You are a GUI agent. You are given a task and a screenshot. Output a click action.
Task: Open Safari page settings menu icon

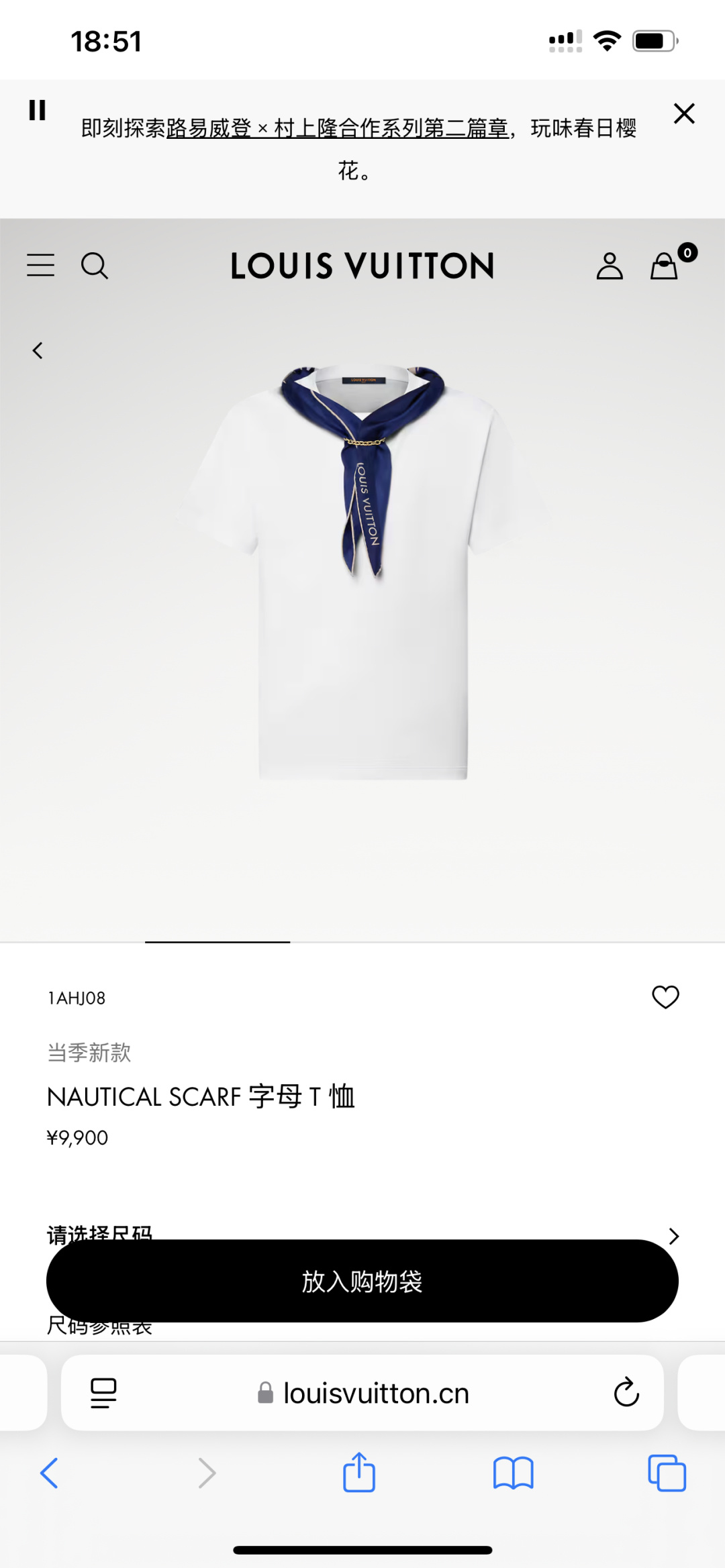coord(103,1394)
